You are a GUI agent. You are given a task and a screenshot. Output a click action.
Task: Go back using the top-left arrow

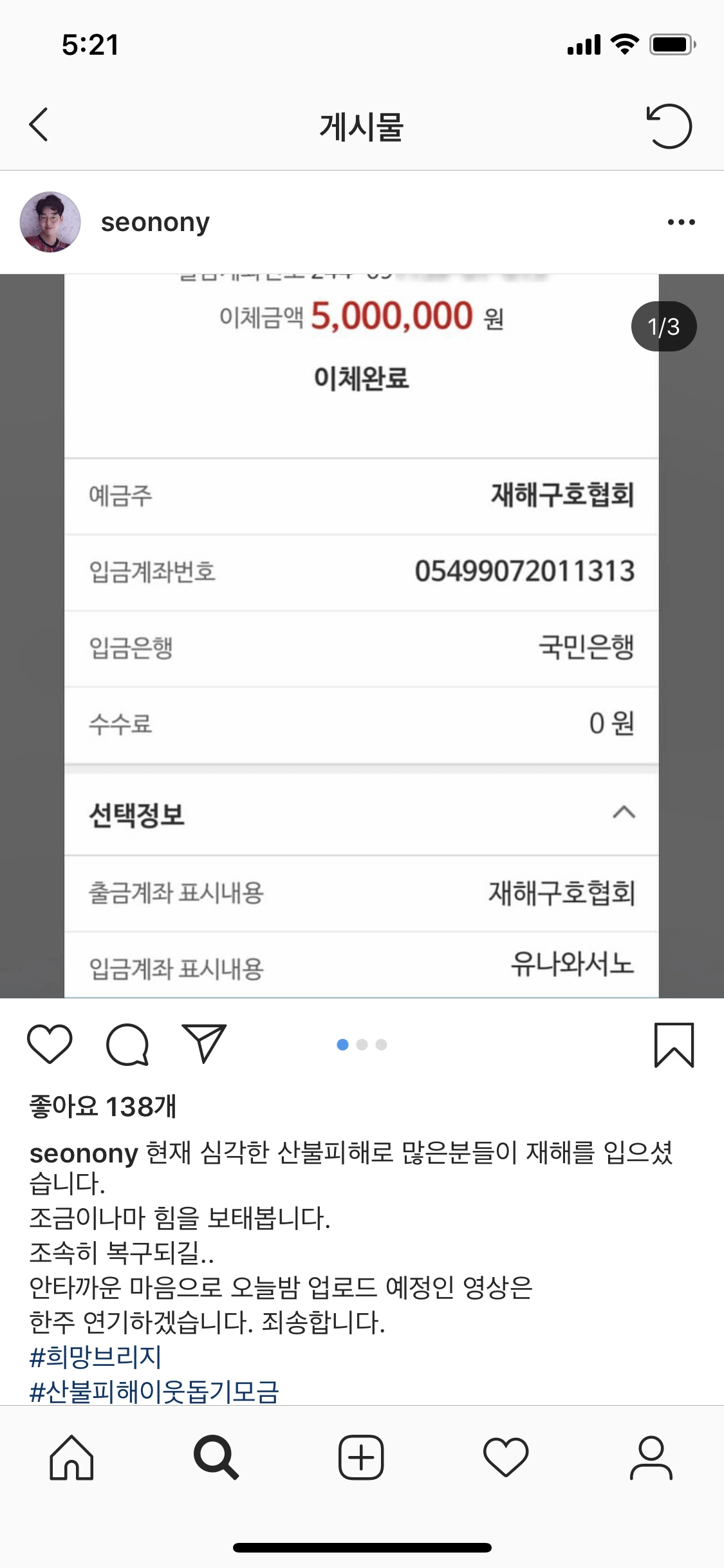[x=39, y=124]
